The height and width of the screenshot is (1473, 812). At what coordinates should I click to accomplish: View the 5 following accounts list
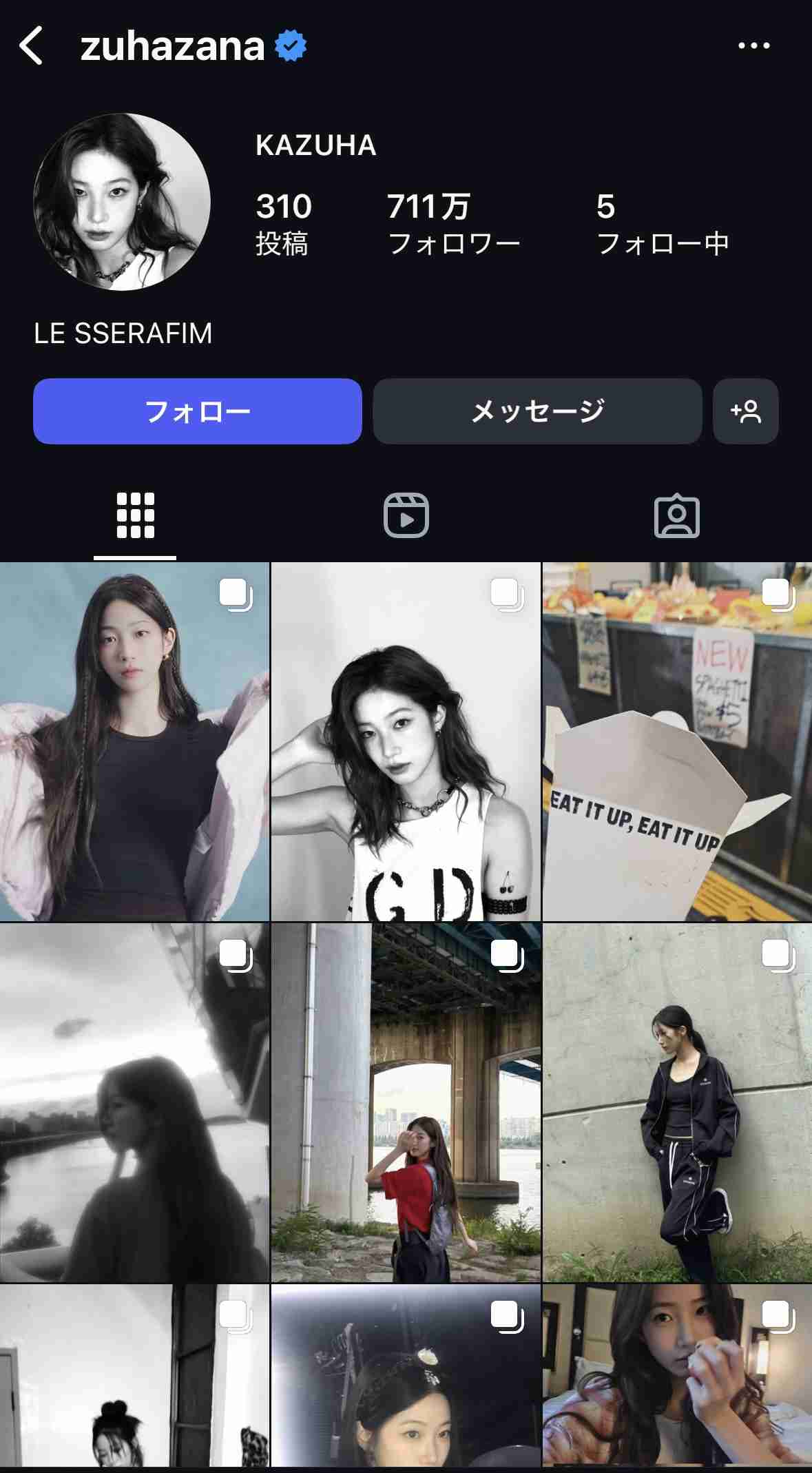pyautogui.click(x=661, y=224)
